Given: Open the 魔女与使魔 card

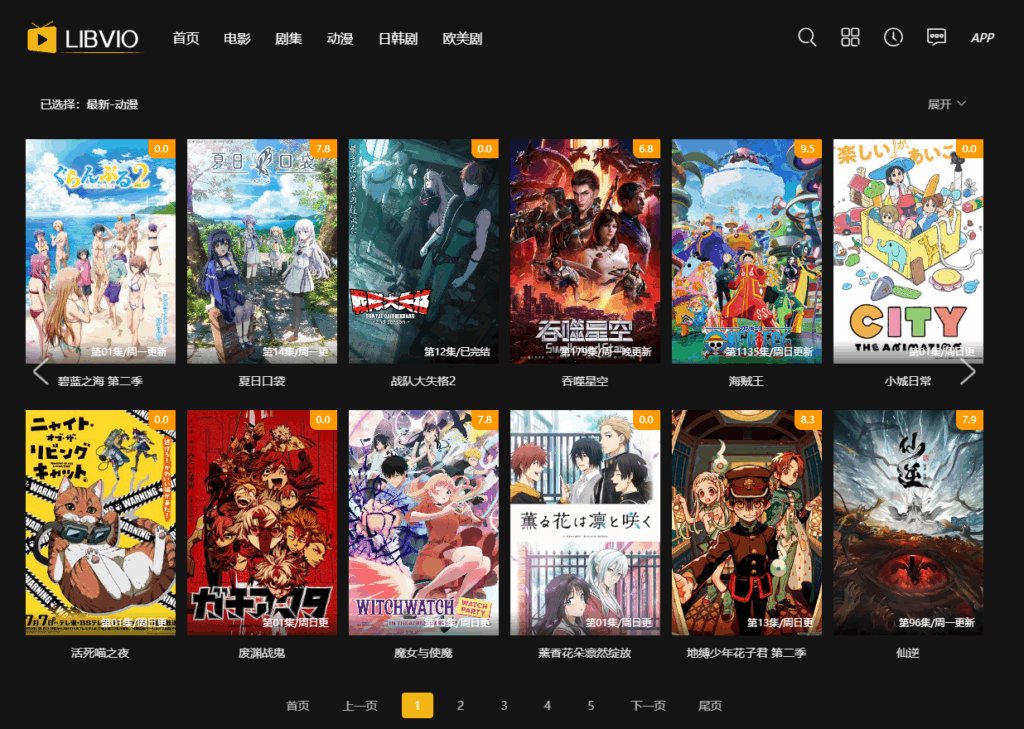Looking at the screenshot, I should pyautogui.click(x=423, y=522).
